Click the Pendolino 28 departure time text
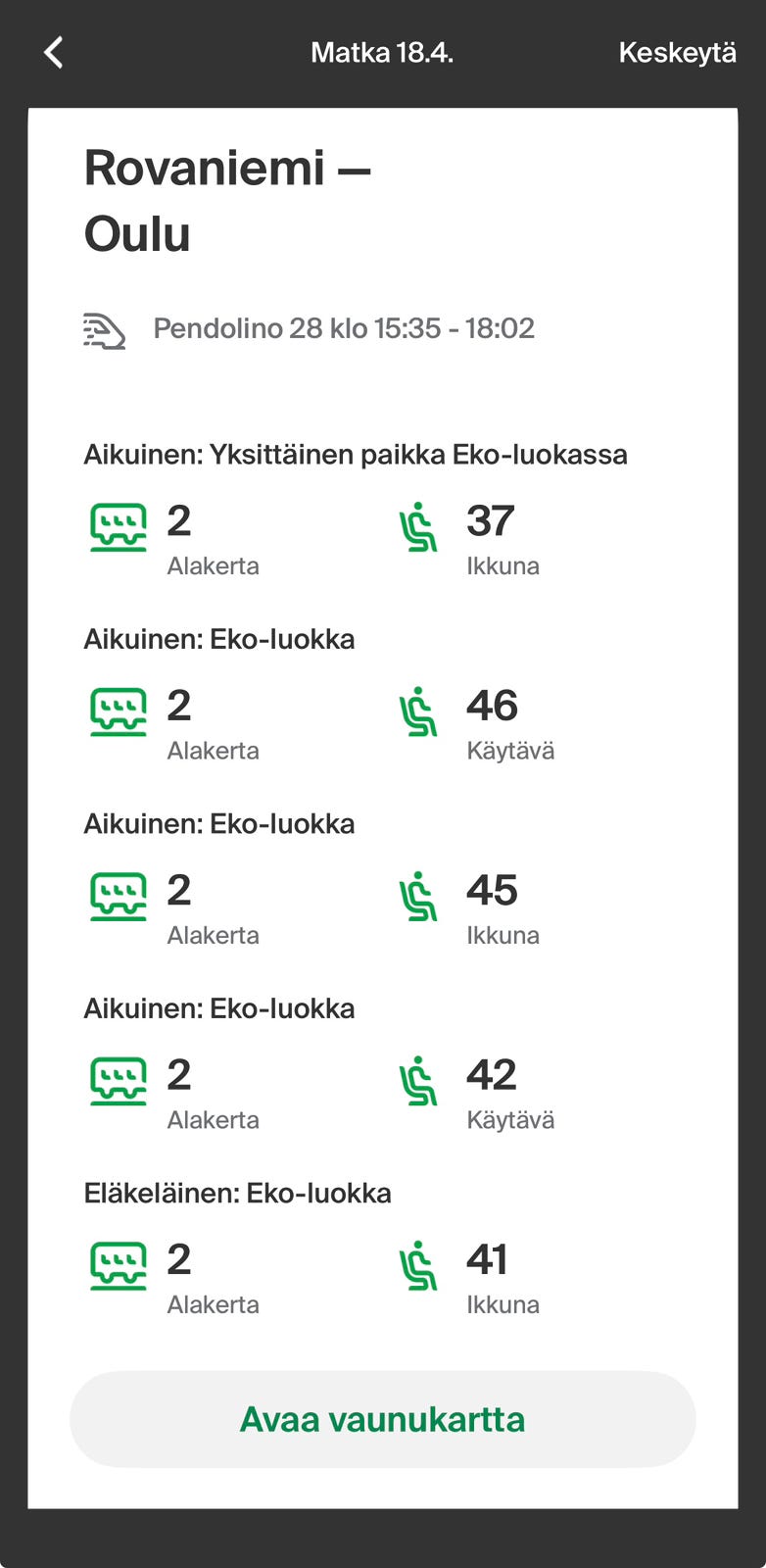This screenshot has width=766, height=1568. tap(345, 330)
